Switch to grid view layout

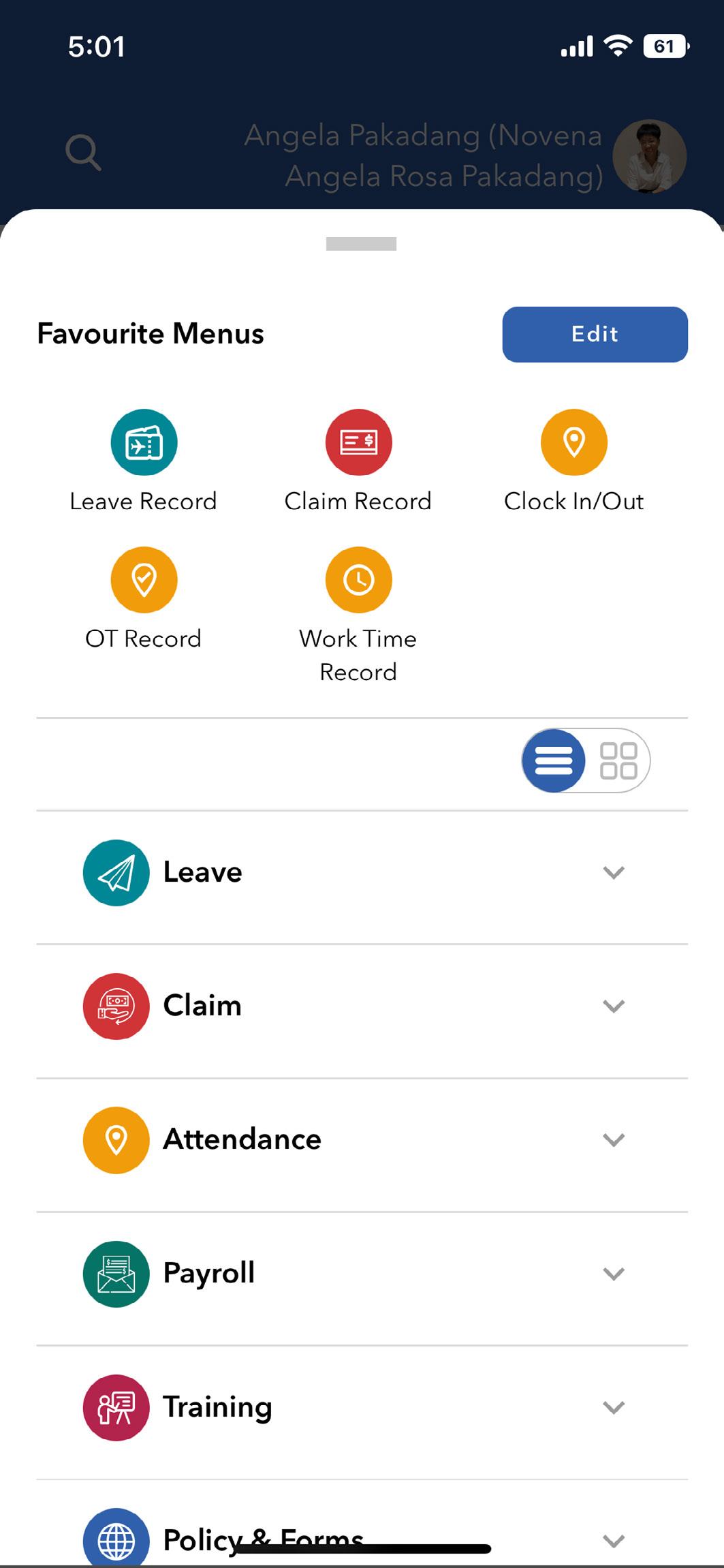click(x=618, y=760)
